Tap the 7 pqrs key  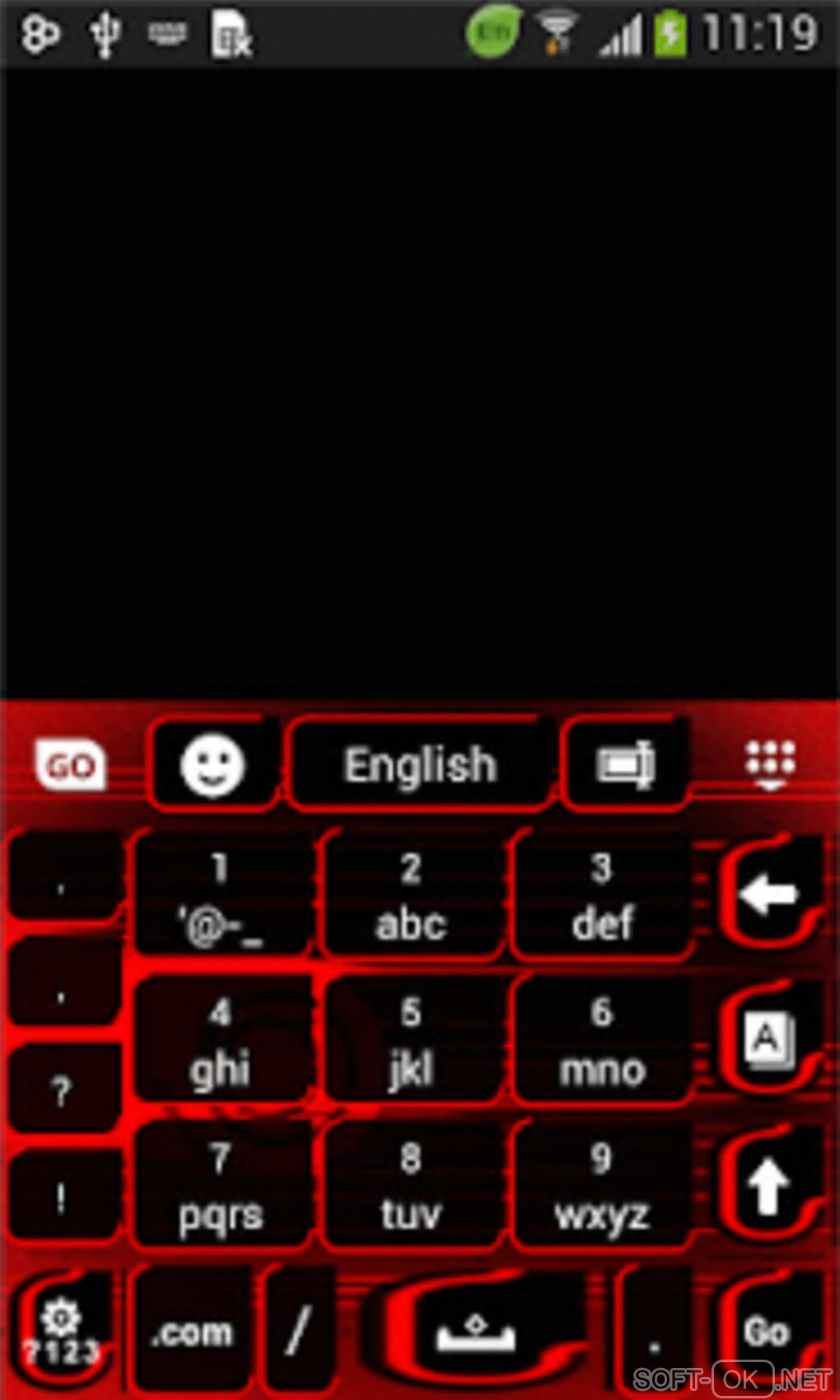click(x=220, y=1186)
